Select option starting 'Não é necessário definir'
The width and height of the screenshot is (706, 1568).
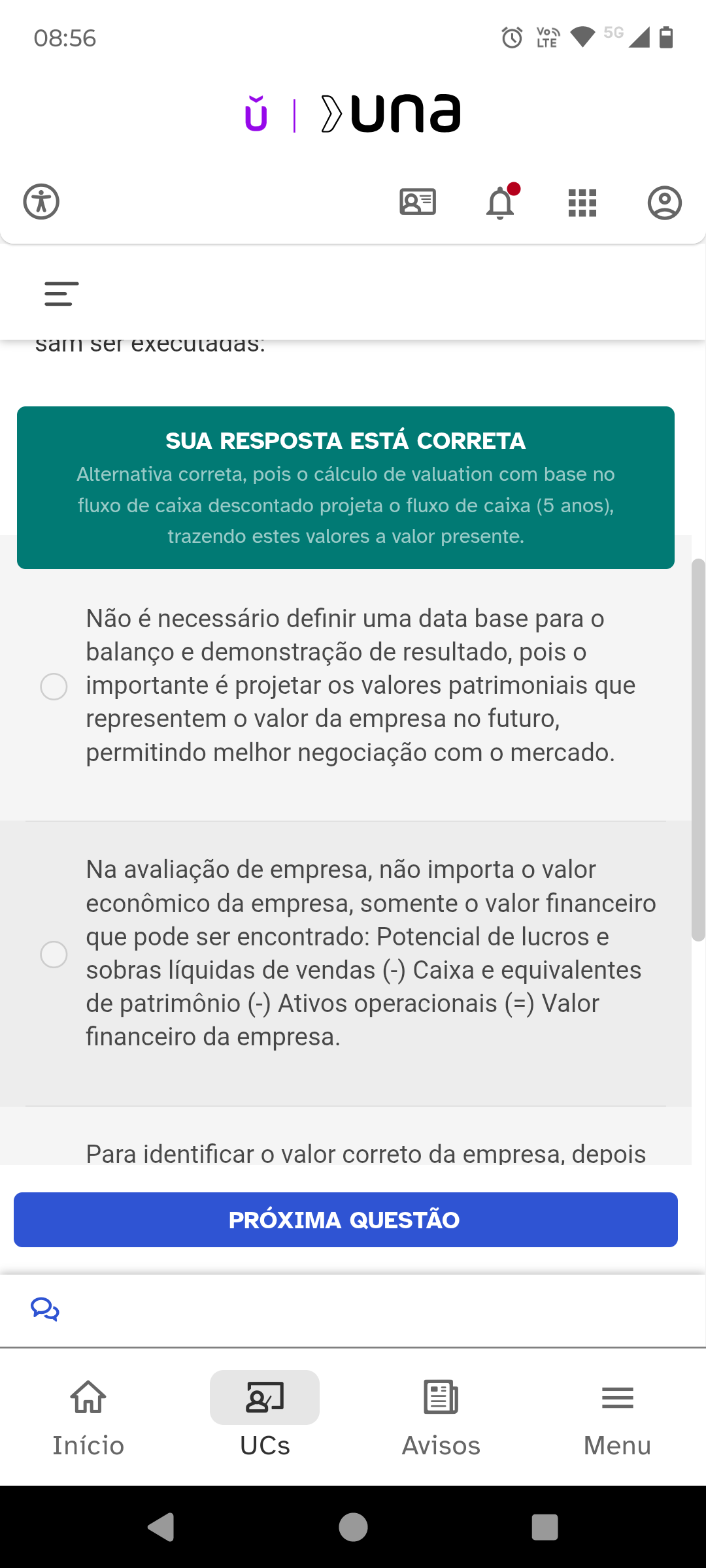click(54, 687)
